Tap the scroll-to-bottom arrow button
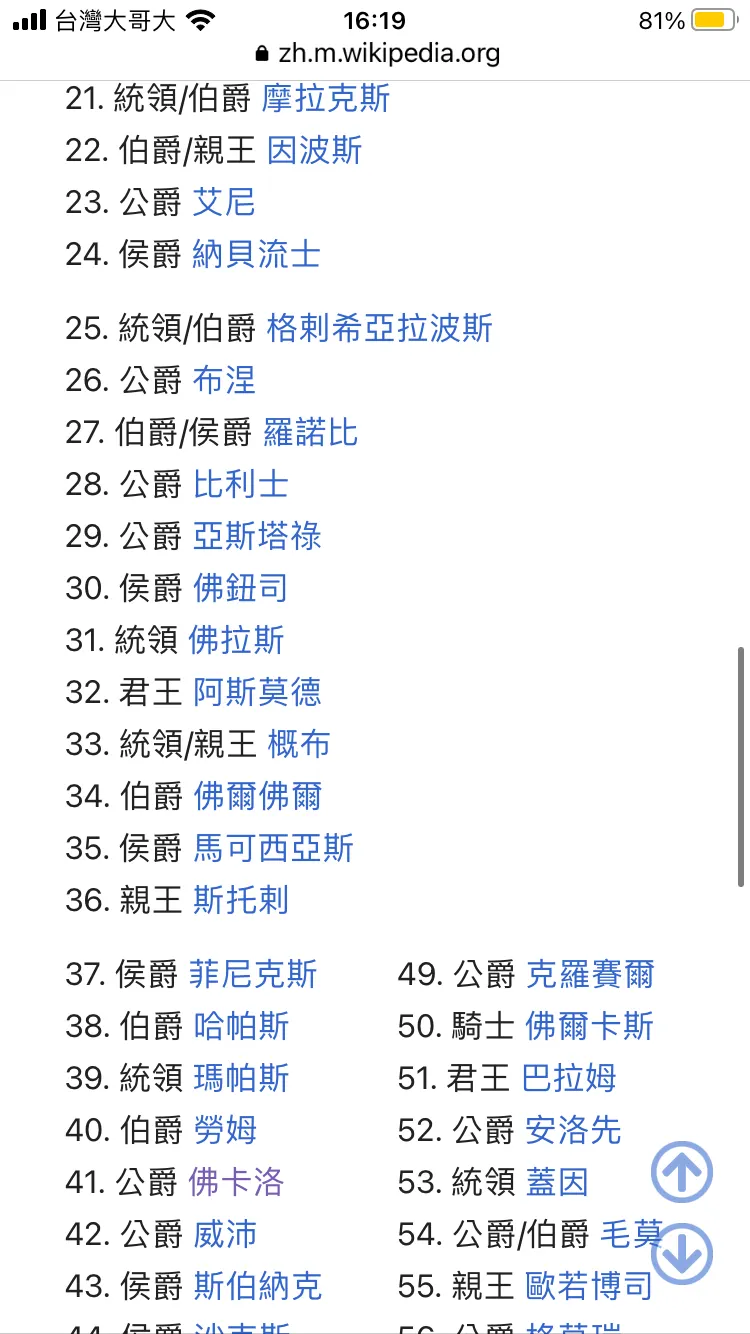750x1334 pixels. (682, 1254)
